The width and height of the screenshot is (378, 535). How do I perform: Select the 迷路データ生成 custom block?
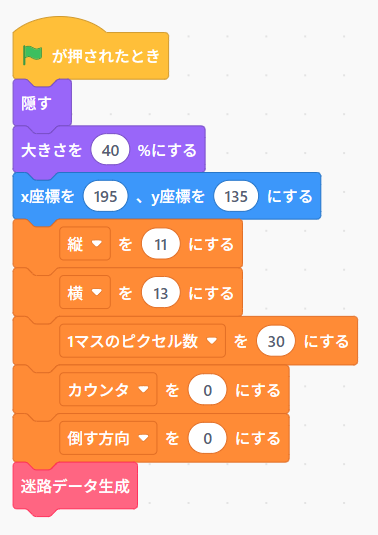(x=75, y=486)
